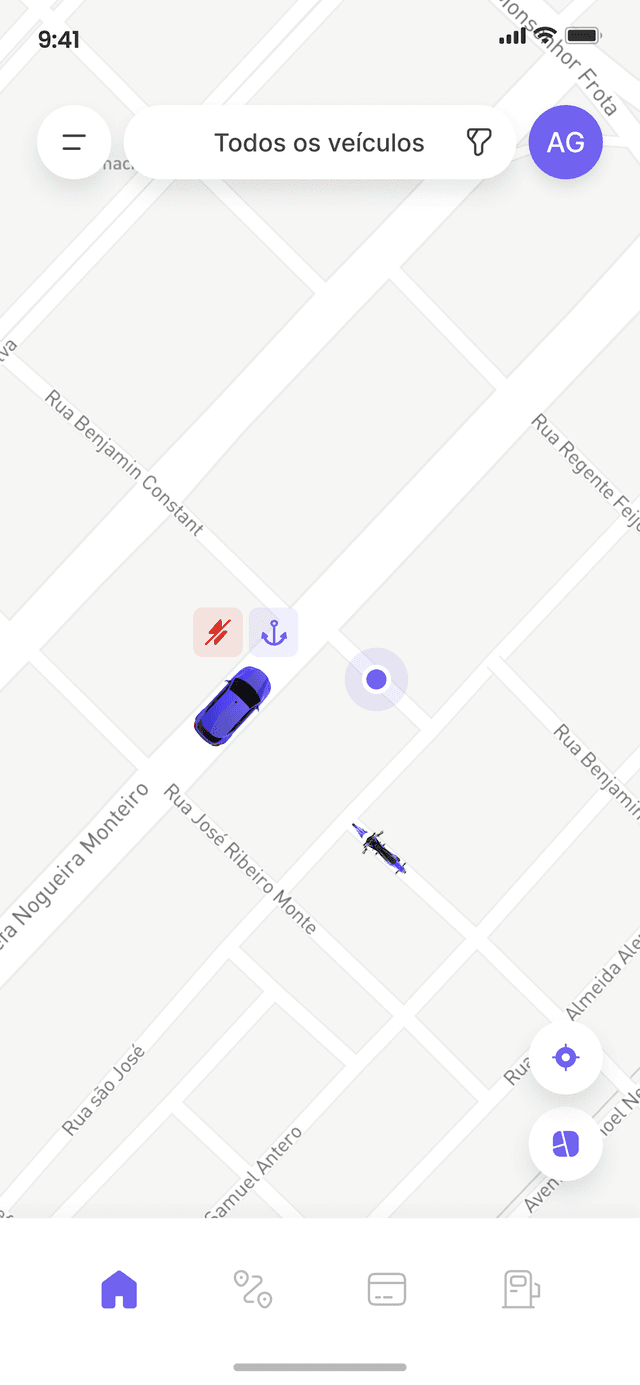Switch to the fuel pump tab
The image size is (640, 1385).
[x=520, y=1289]
